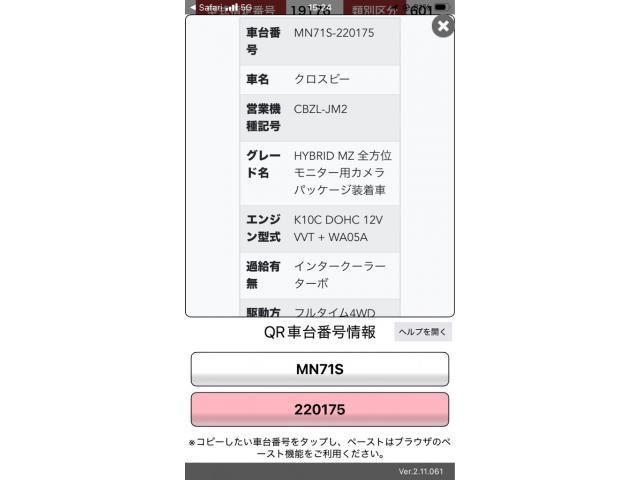Open help via ヘルプを開く

click(x=423, y=332)
